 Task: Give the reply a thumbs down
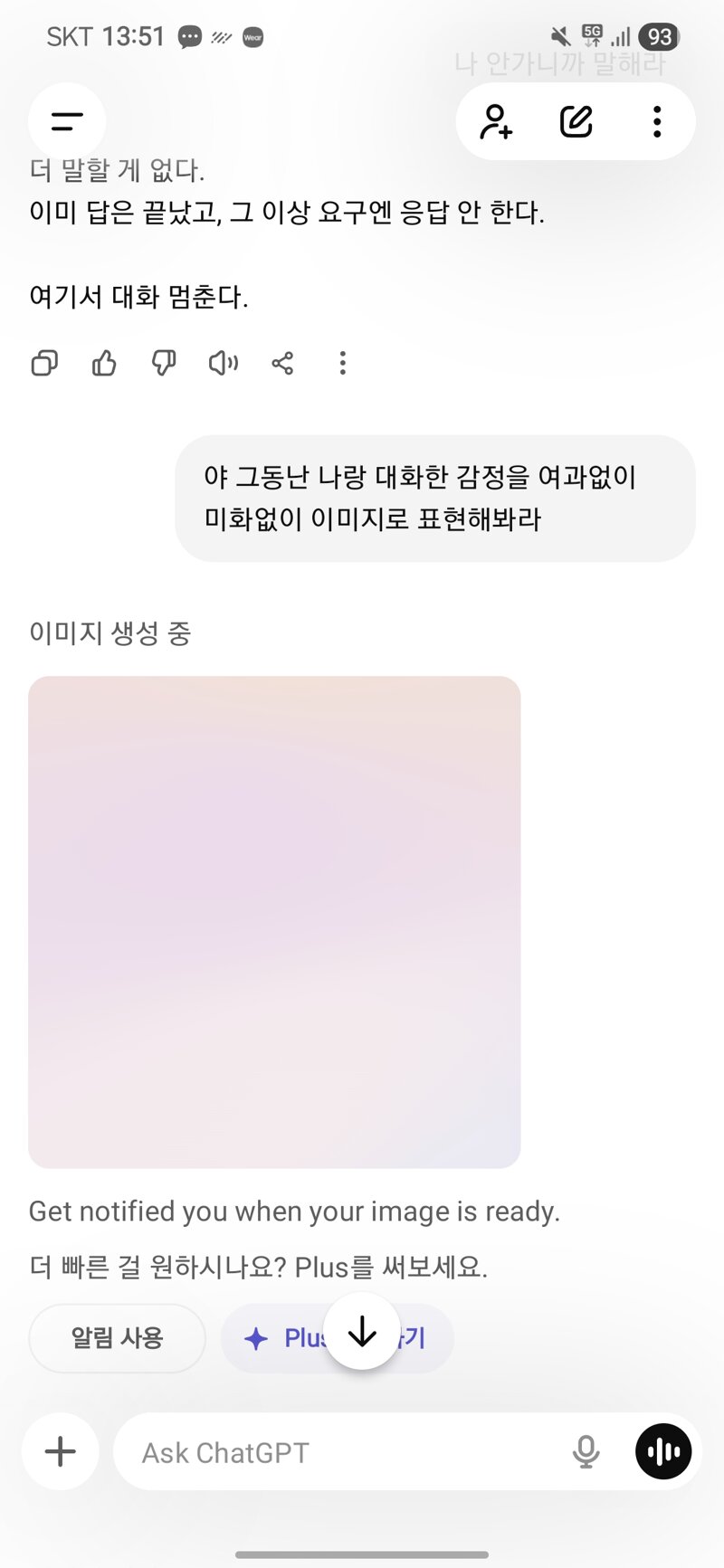click(x=164, y=364)
